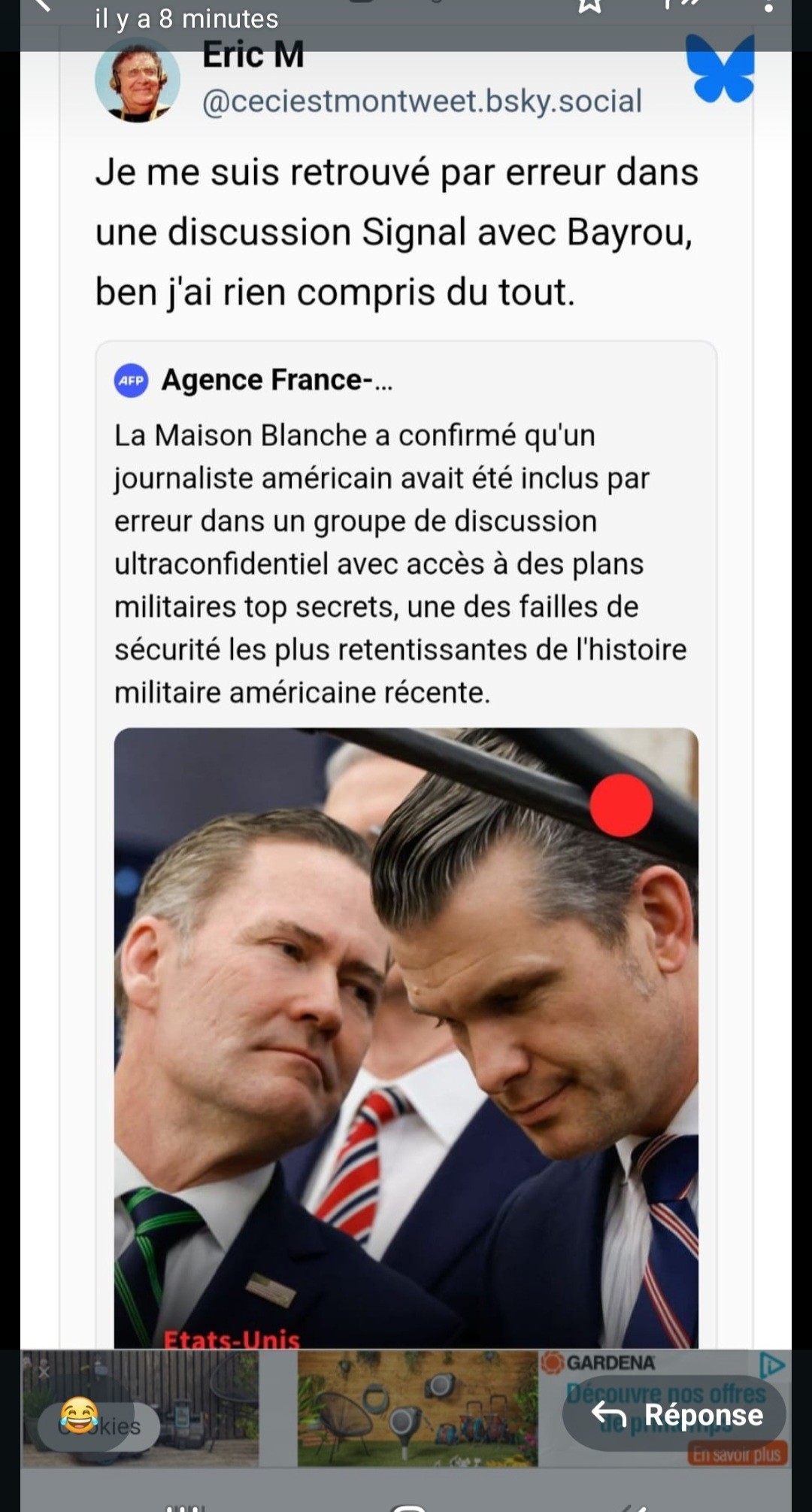The image size is (812, 1512).
Task: Tap the Réponse reply button
Action: tap(675, 1414)
